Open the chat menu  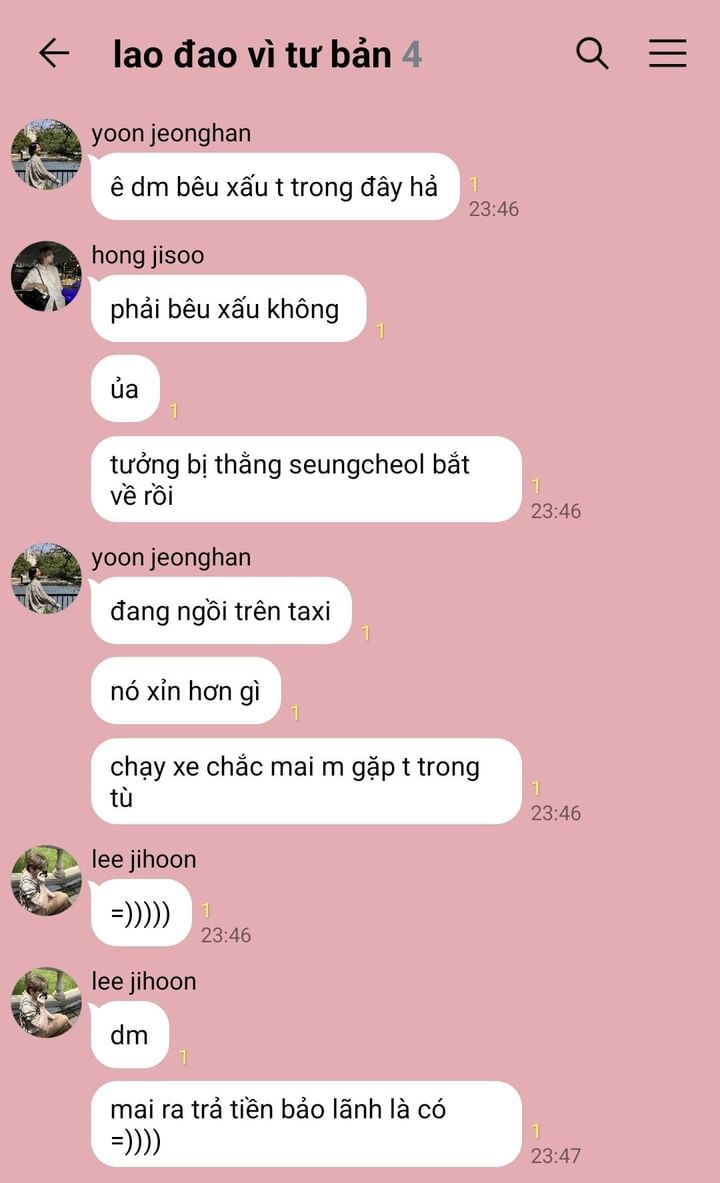coord(667,53)
